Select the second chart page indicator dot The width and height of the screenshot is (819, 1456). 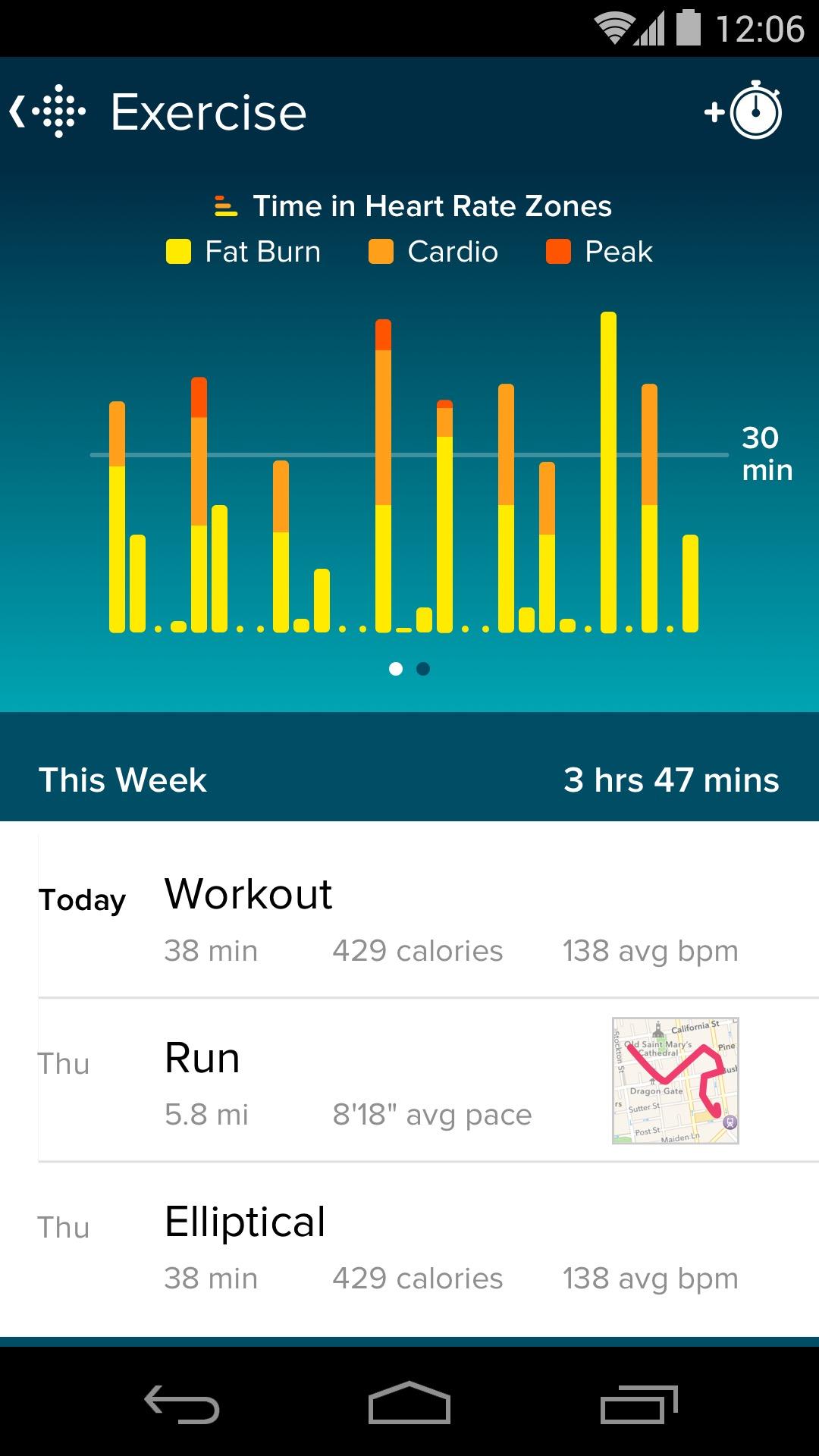click(x=423, y=669)
